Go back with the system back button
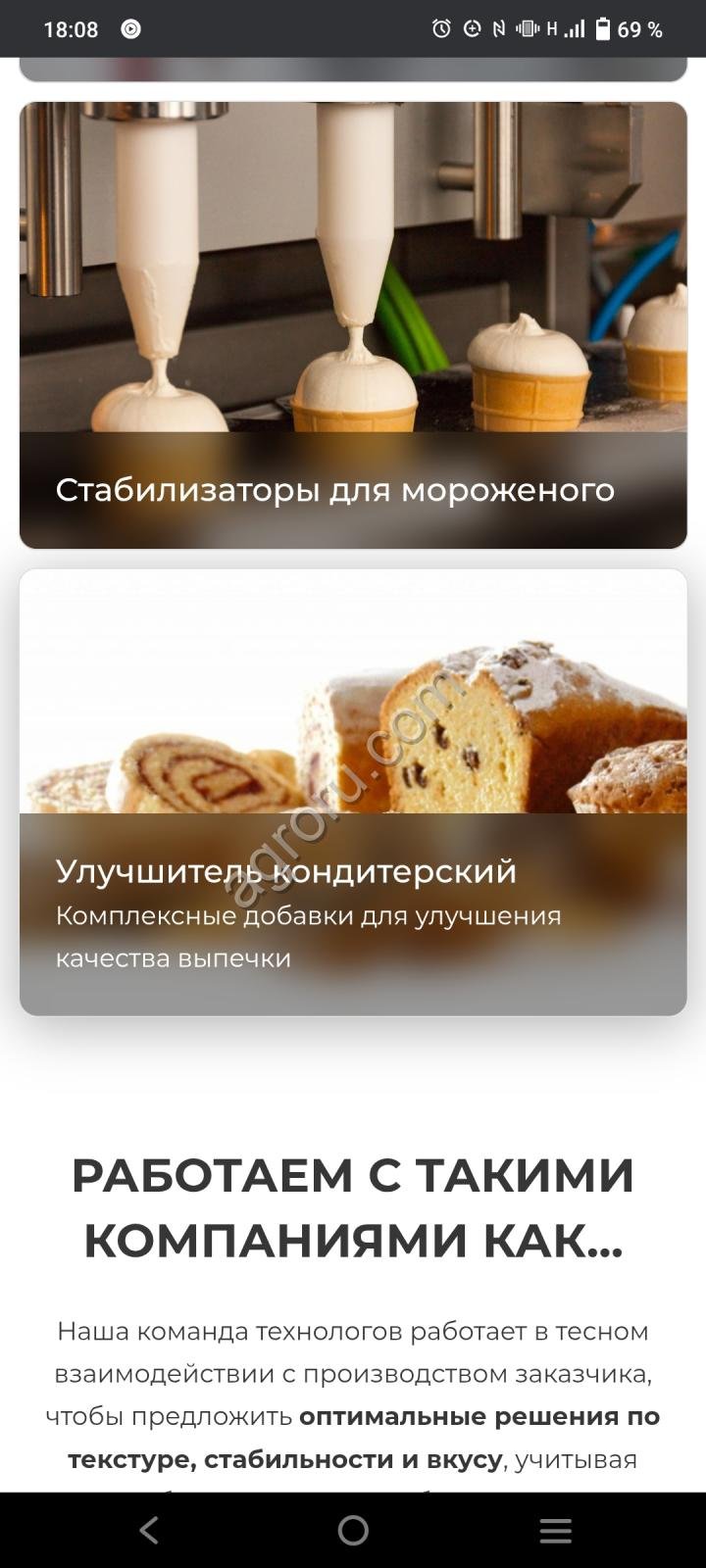The height and width of the screenshot is (1568, 706). pos(149,1530)
